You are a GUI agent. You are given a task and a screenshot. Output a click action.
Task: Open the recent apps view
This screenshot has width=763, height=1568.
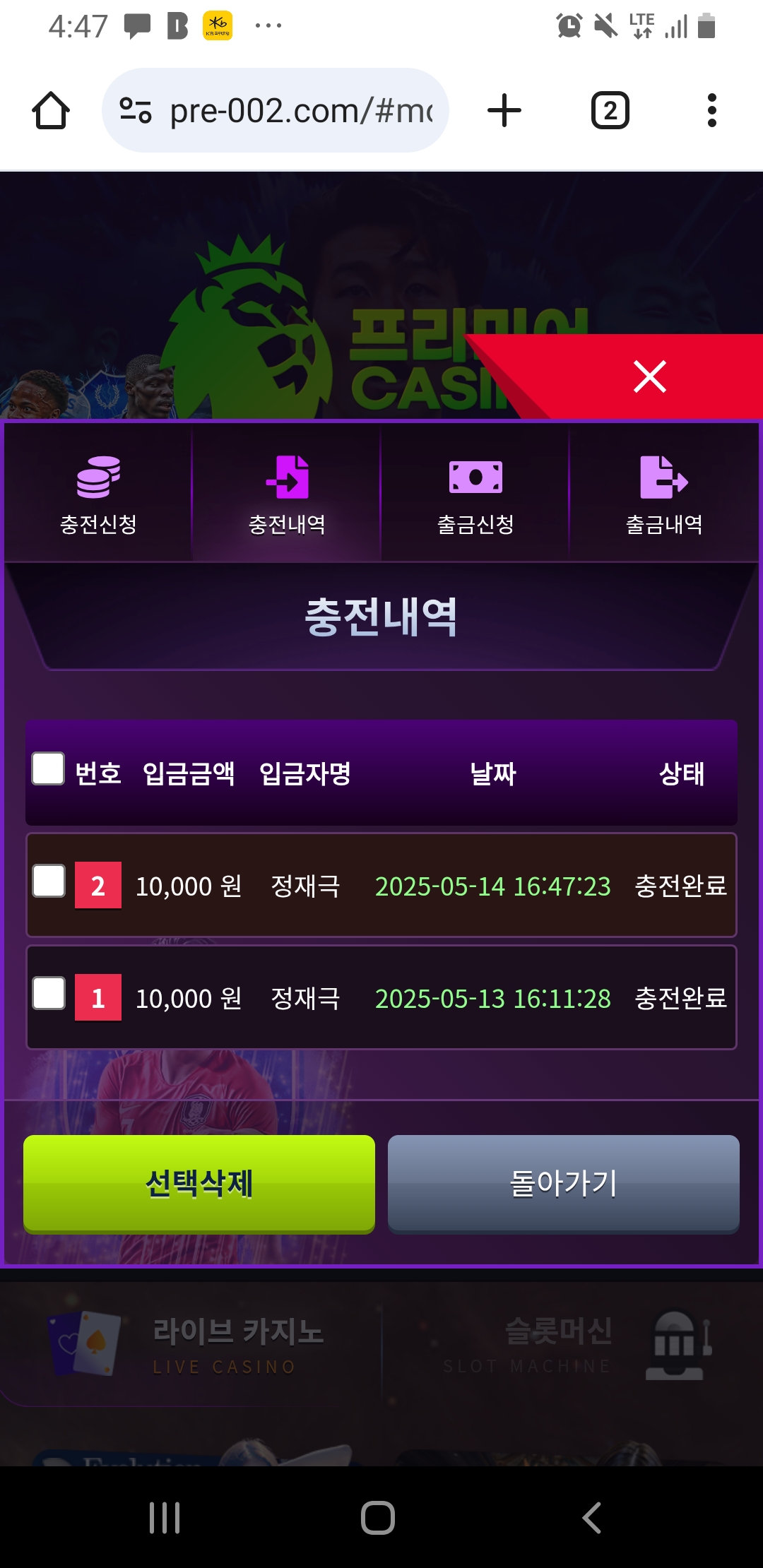pos(165,1517)
